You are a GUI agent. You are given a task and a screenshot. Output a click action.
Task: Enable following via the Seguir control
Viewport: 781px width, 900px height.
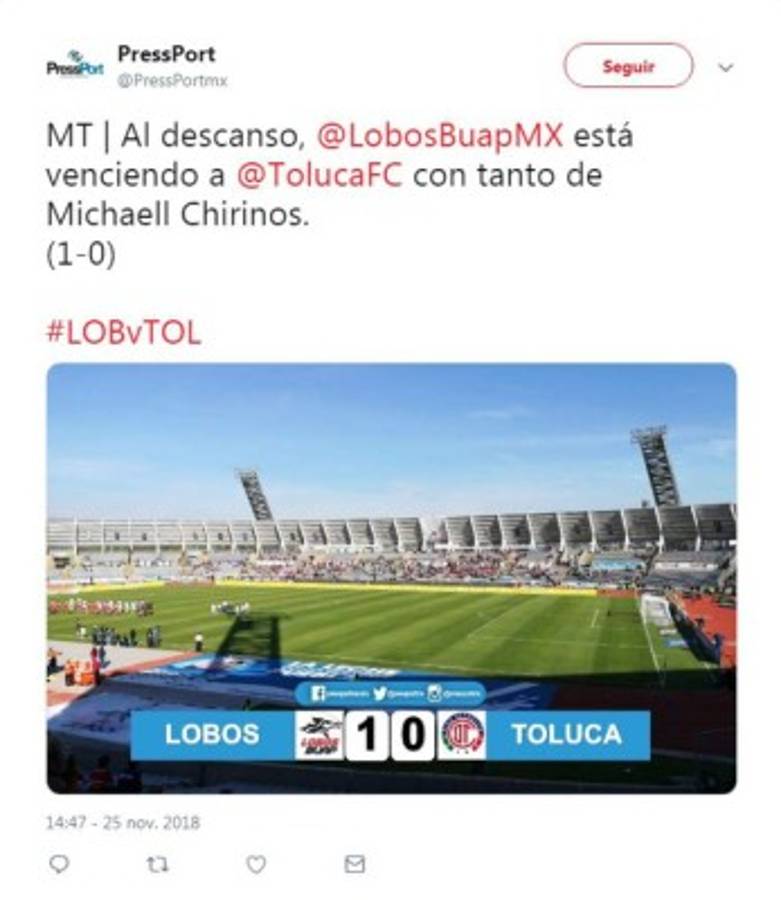coord(627,65)
